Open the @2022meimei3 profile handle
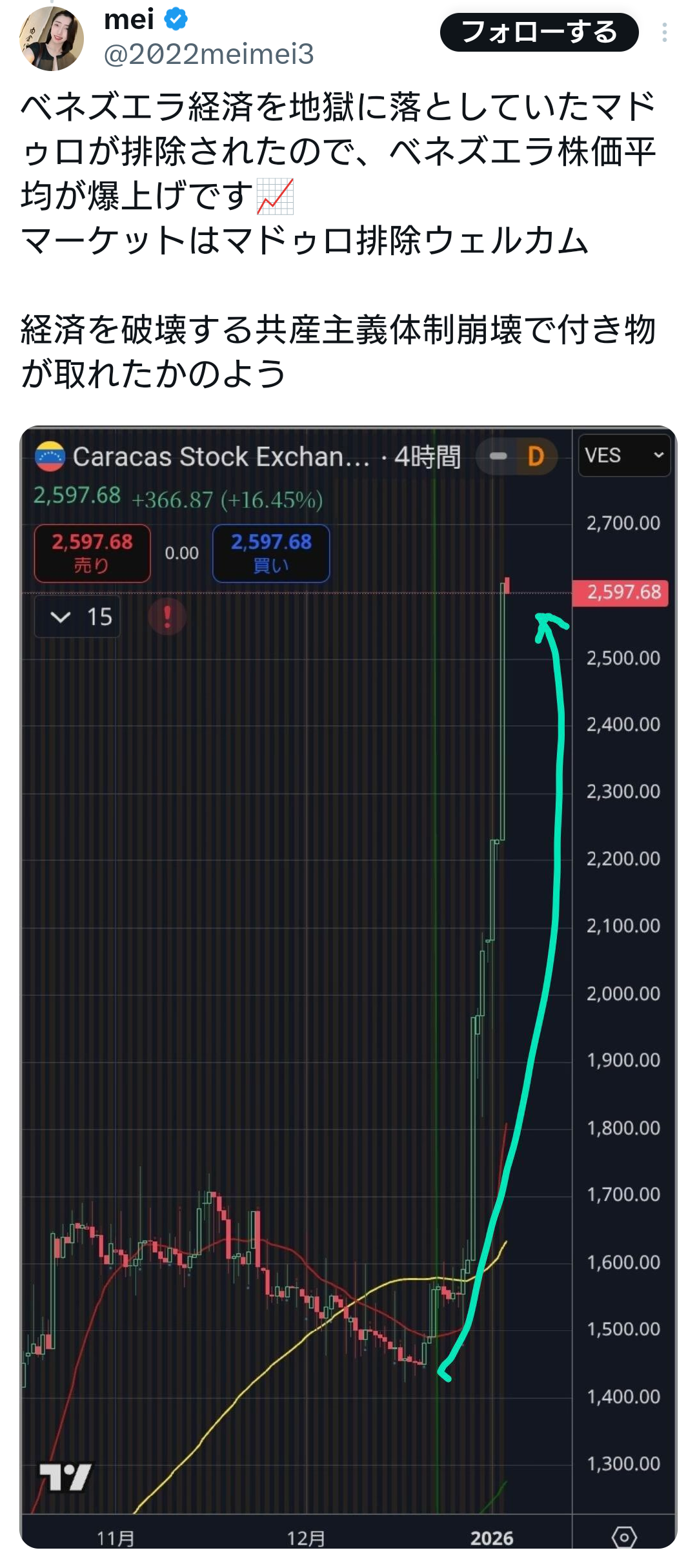The width and height of the screenshot is (697, 1568). [x=208, y=54]
